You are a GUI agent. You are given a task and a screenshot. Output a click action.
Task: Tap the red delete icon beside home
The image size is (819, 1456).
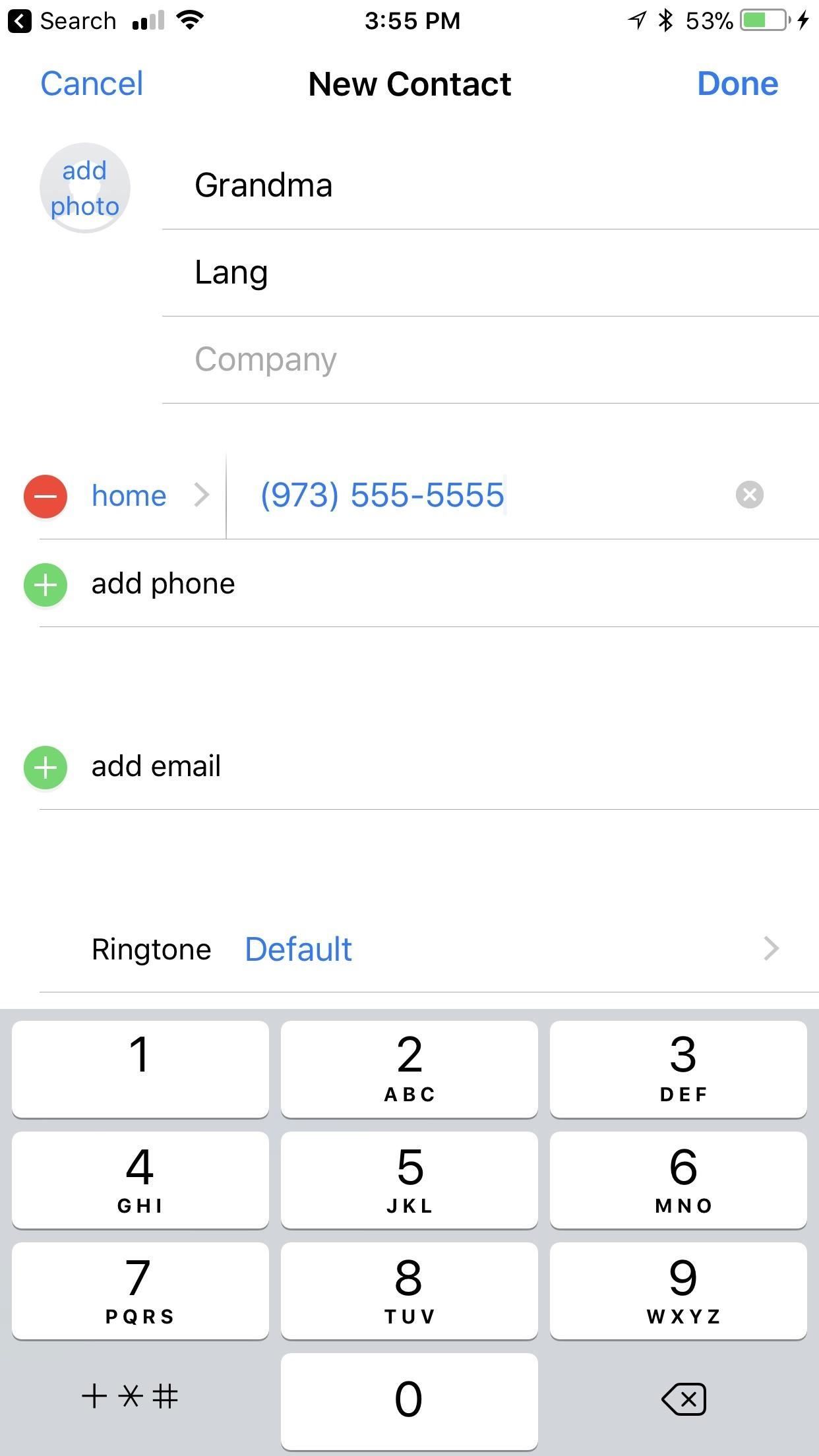[x=45, y=496]
